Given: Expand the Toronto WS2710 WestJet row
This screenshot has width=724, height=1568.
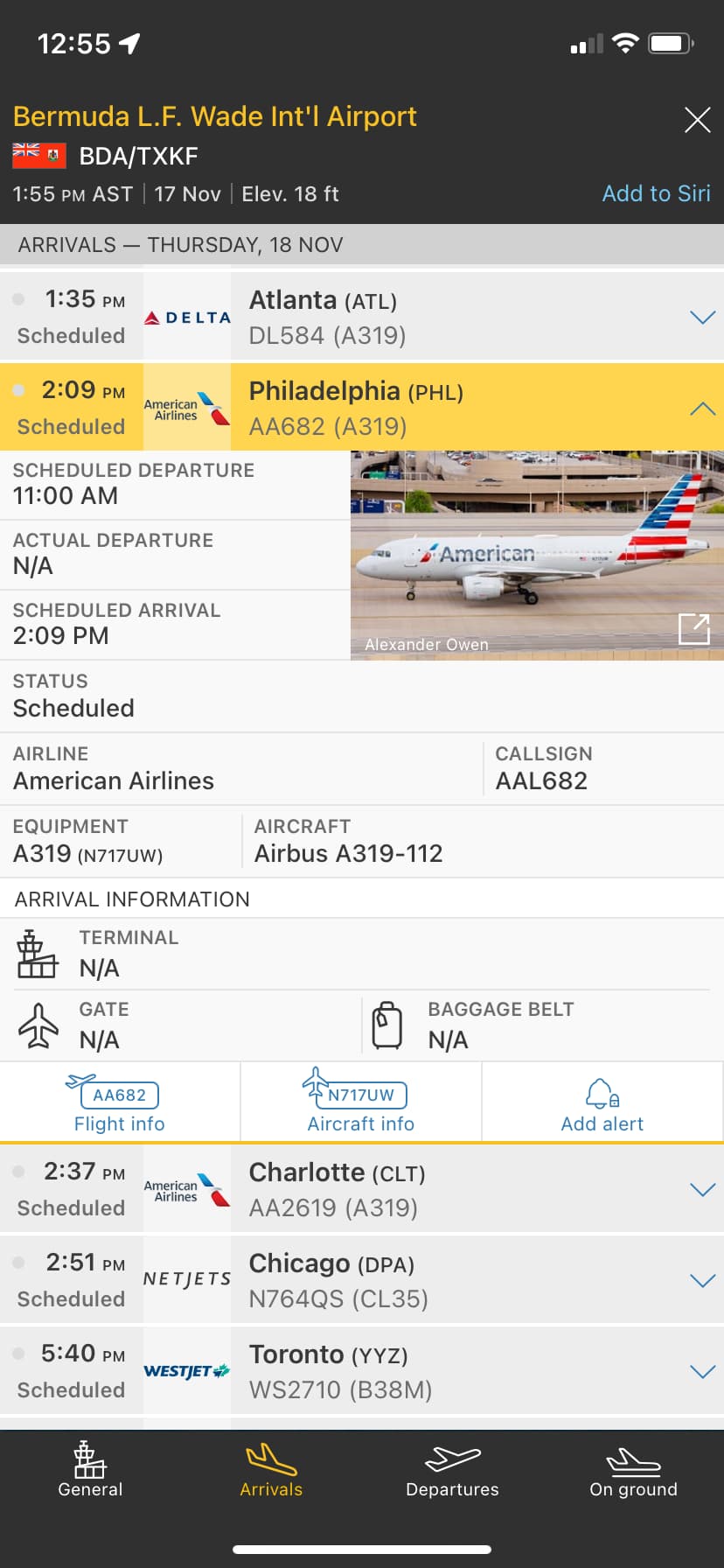Looking at the screenshot, I should pos(702,1371).
